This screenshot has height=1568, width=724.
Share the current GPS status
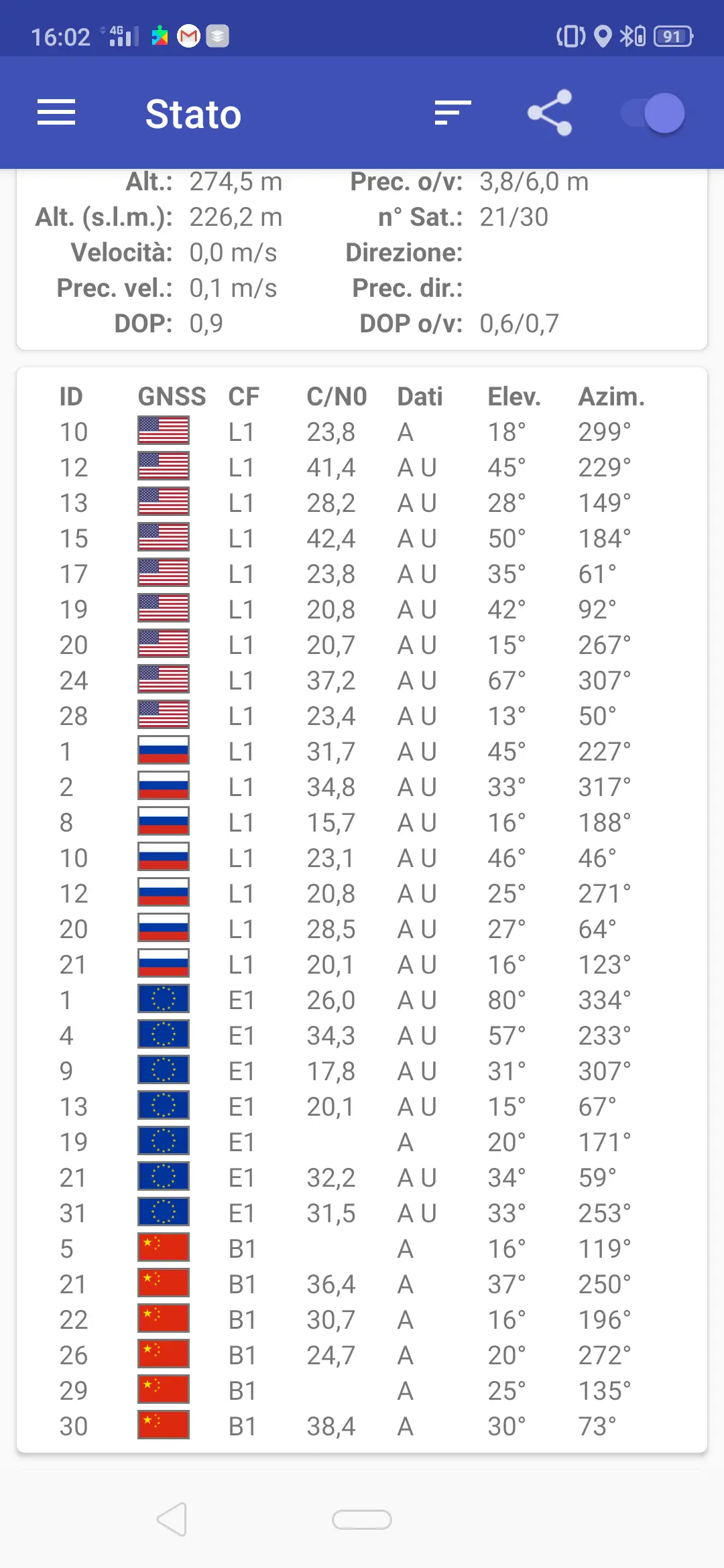click(x=550, y=113)
